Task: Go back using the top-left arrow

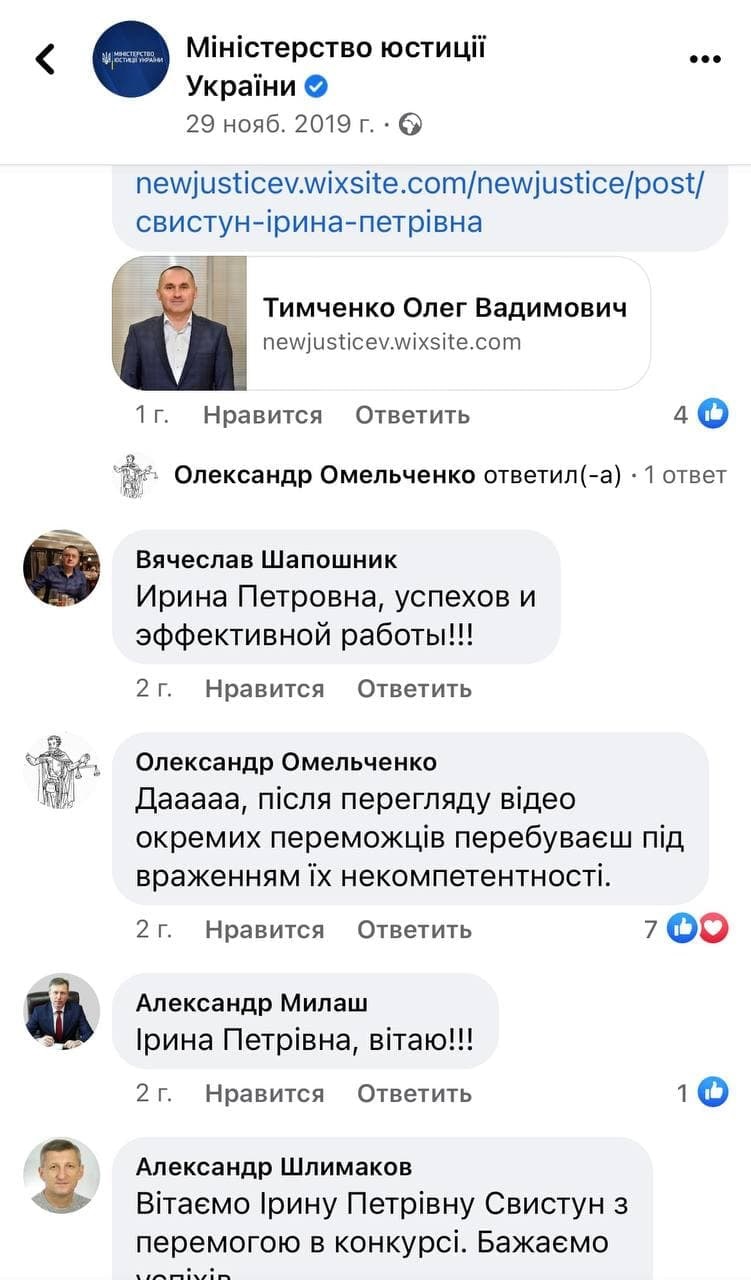Action: point(45,59)
